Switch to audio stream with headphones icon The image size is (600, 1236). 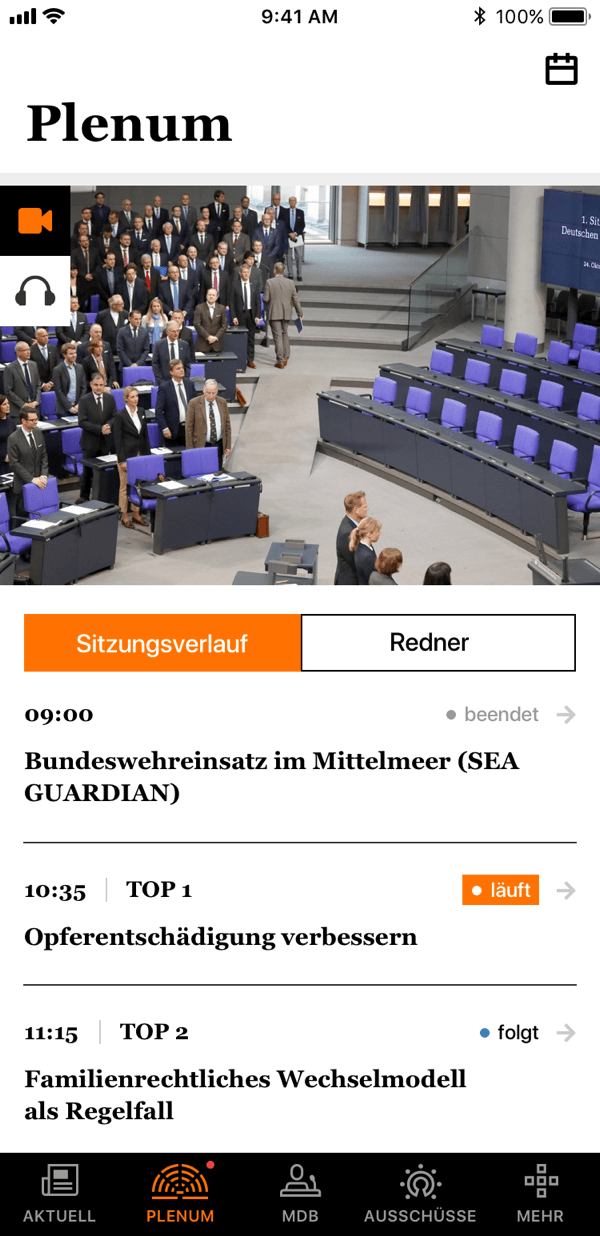tap(35, 291)
